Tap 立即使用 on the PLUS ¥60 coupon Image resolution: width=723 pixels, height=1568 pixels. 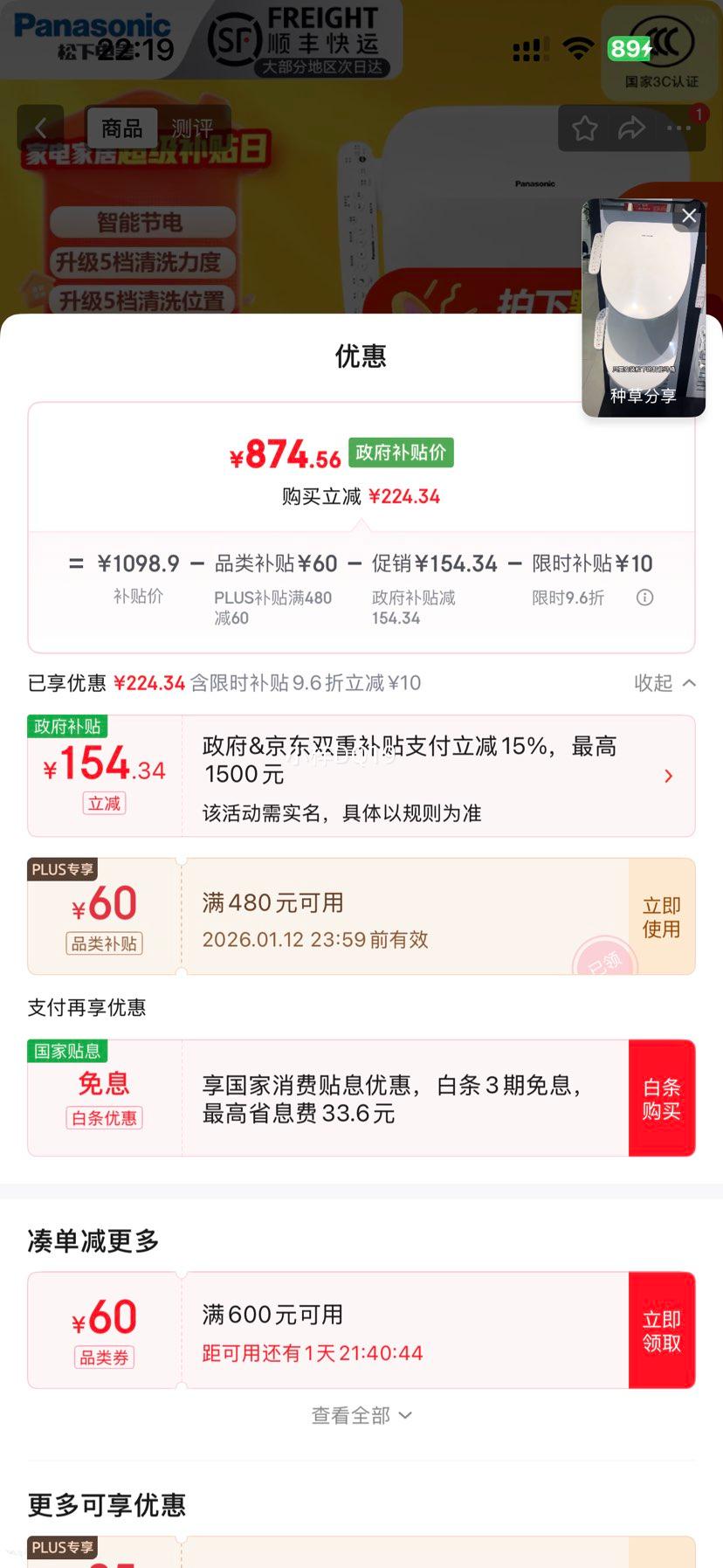pyautogui.click(x=661, y=915)
